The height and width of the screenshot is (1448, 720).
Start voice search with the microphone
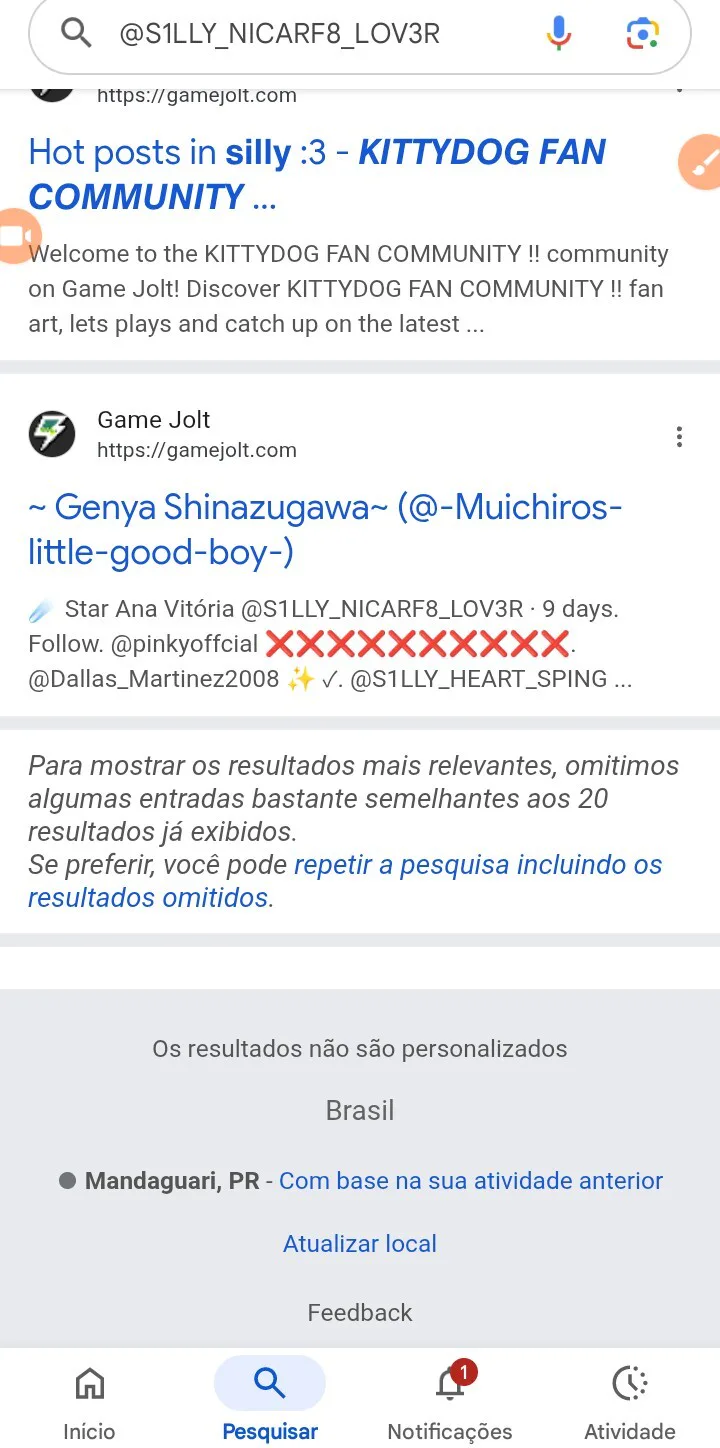pyautogui.click(x=559, y=34)
